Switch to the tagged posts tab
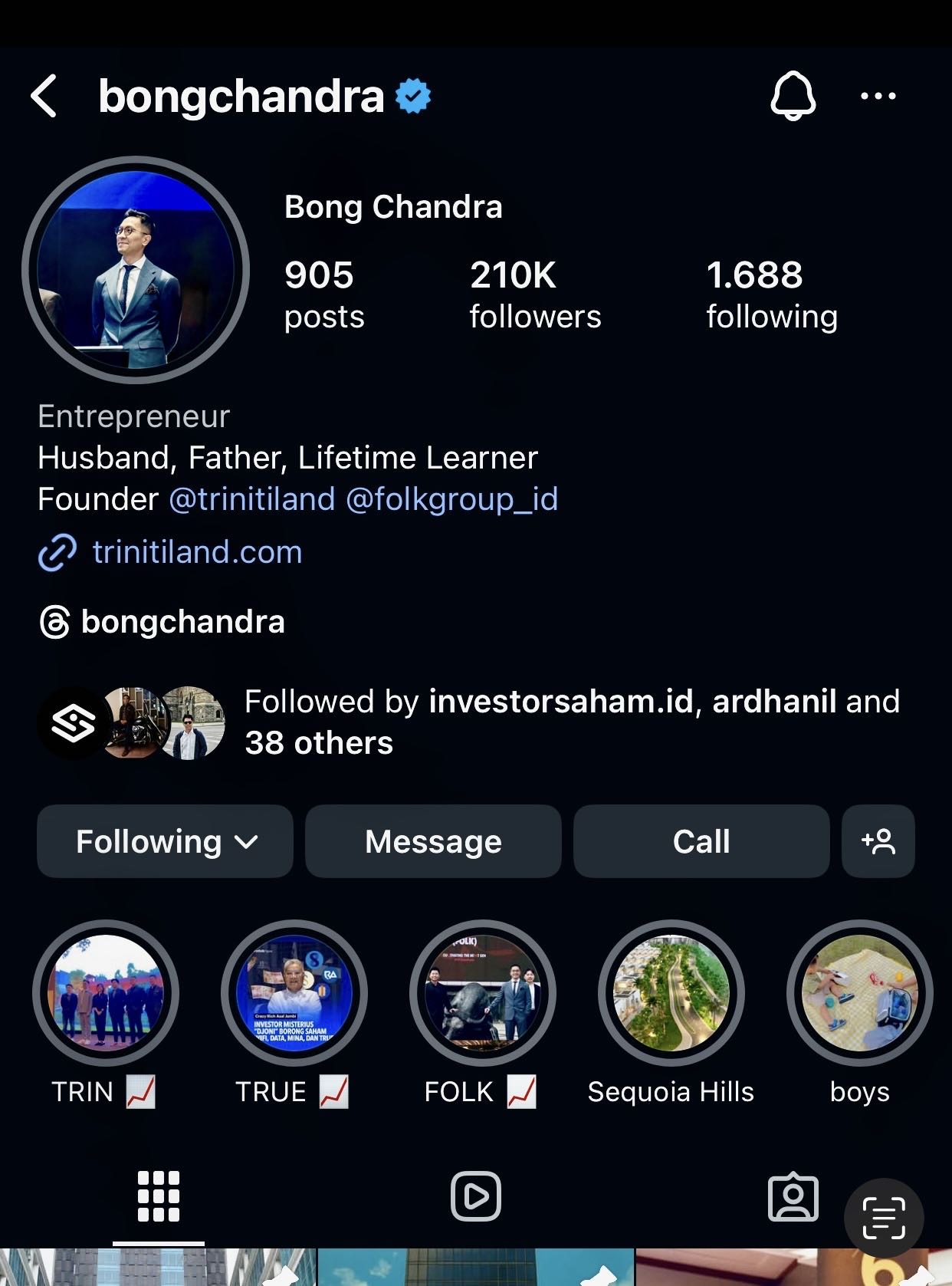The width and height of the screenshot is (952, 1286). pos(793,1196)
